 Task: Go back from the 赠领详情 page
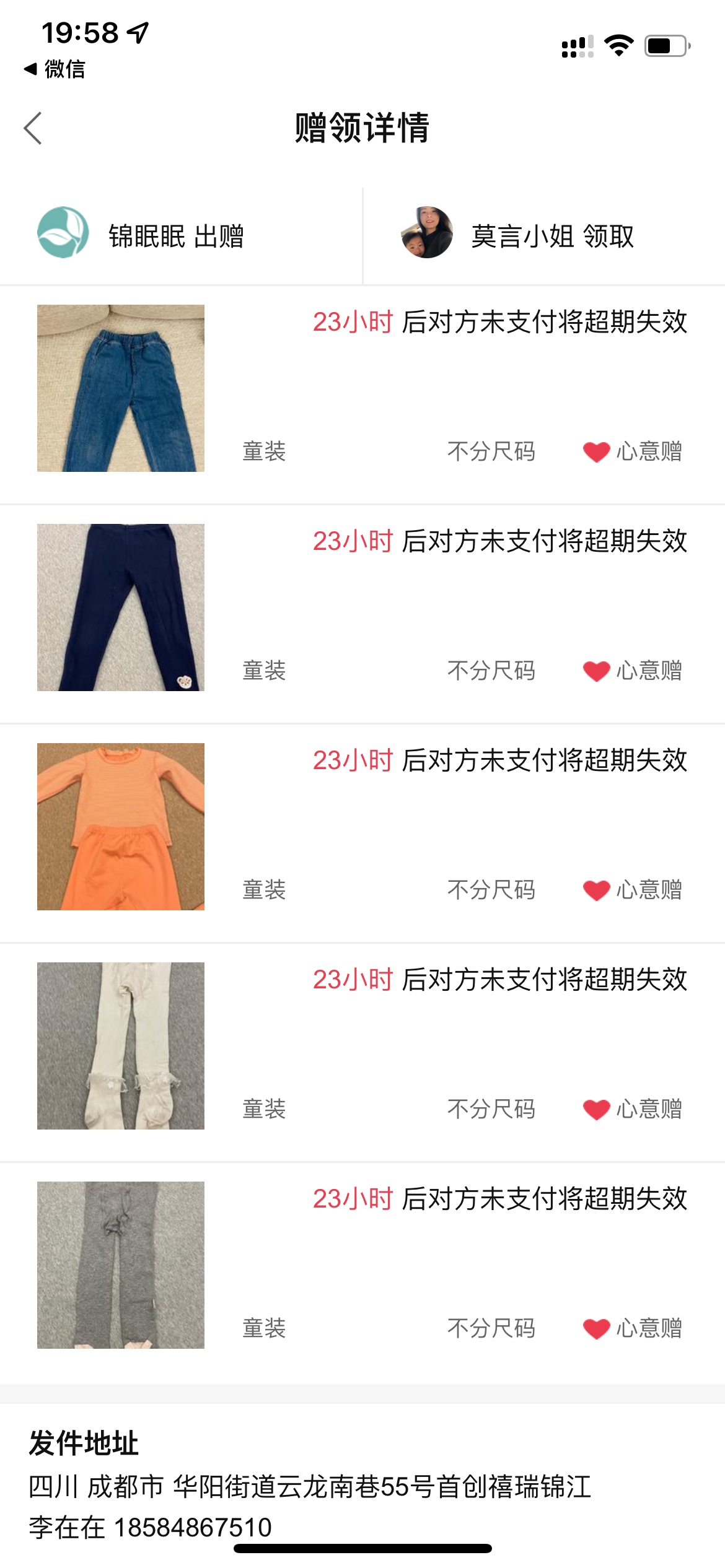(x=33, y=128)
